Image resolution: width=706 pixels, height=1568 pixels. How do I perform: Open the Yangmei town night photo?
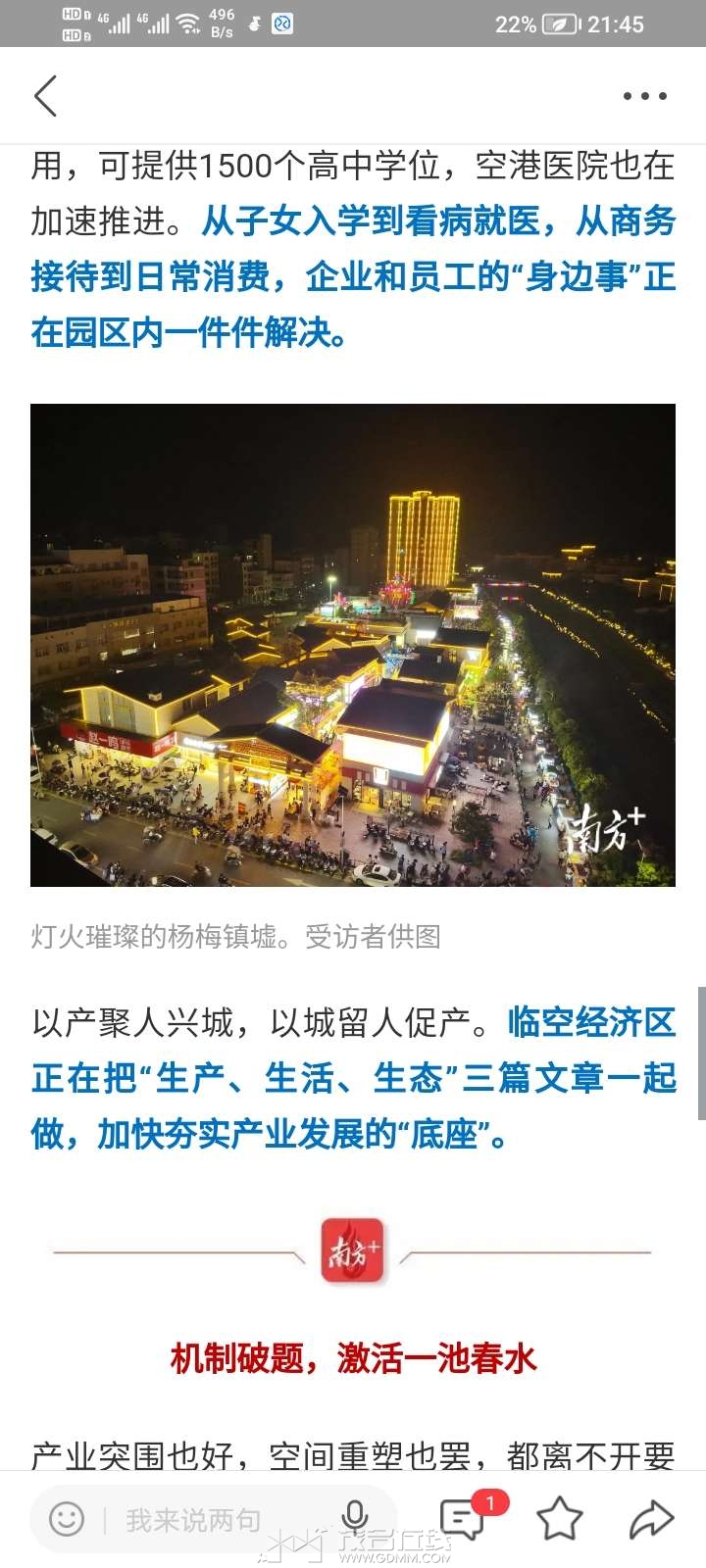(x=353, y=645)
